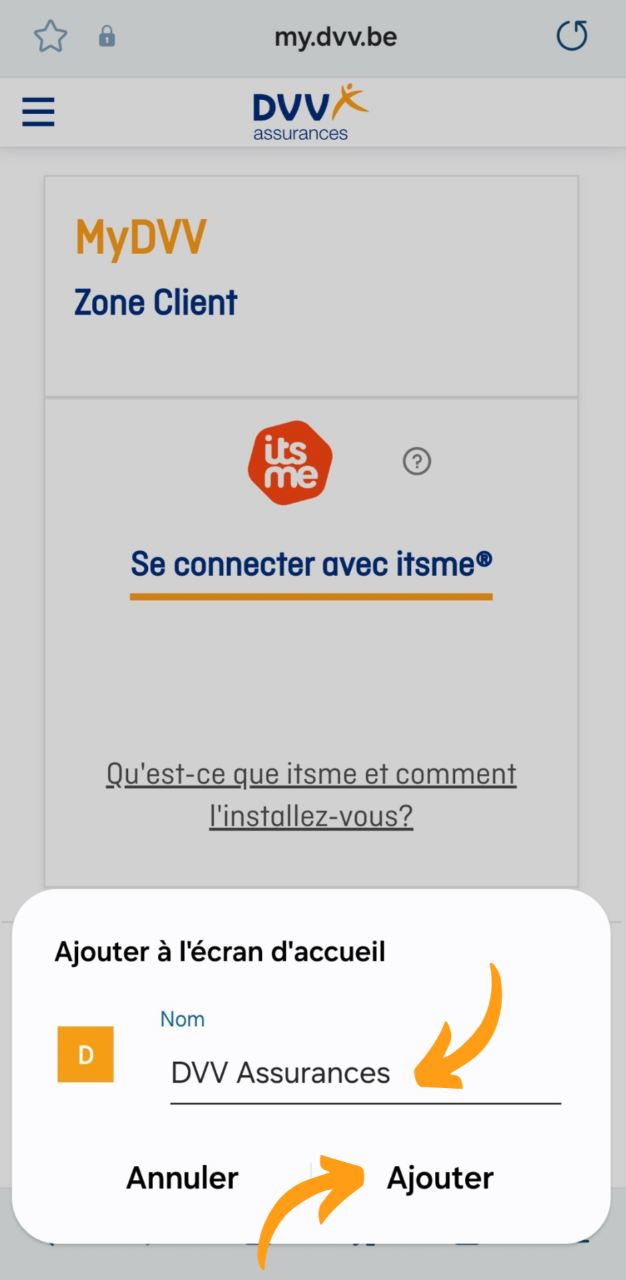
Task: Cancel with the Annuler button
Action: point(182,1178)
